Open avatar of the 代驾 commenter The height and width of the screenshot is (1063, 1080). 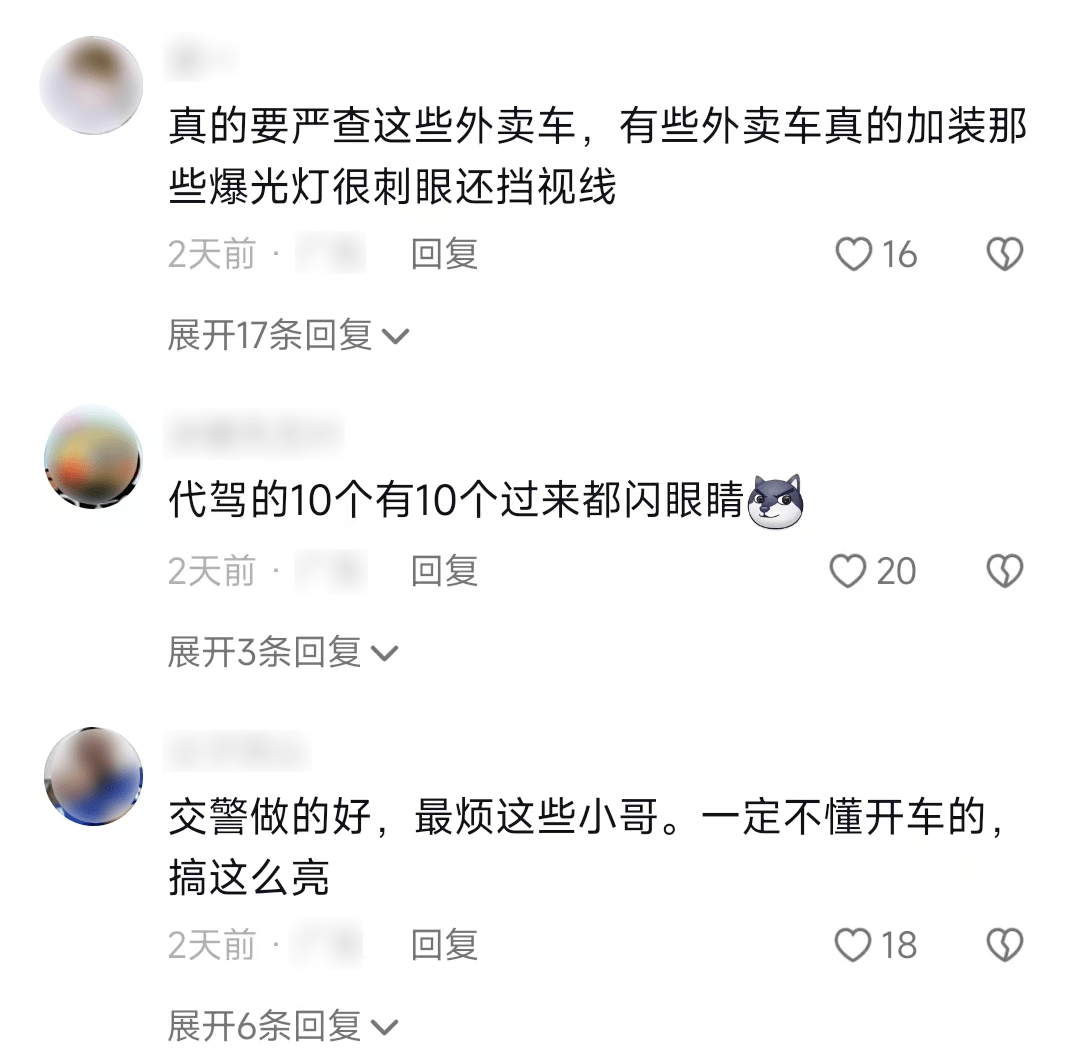(93, 457)
